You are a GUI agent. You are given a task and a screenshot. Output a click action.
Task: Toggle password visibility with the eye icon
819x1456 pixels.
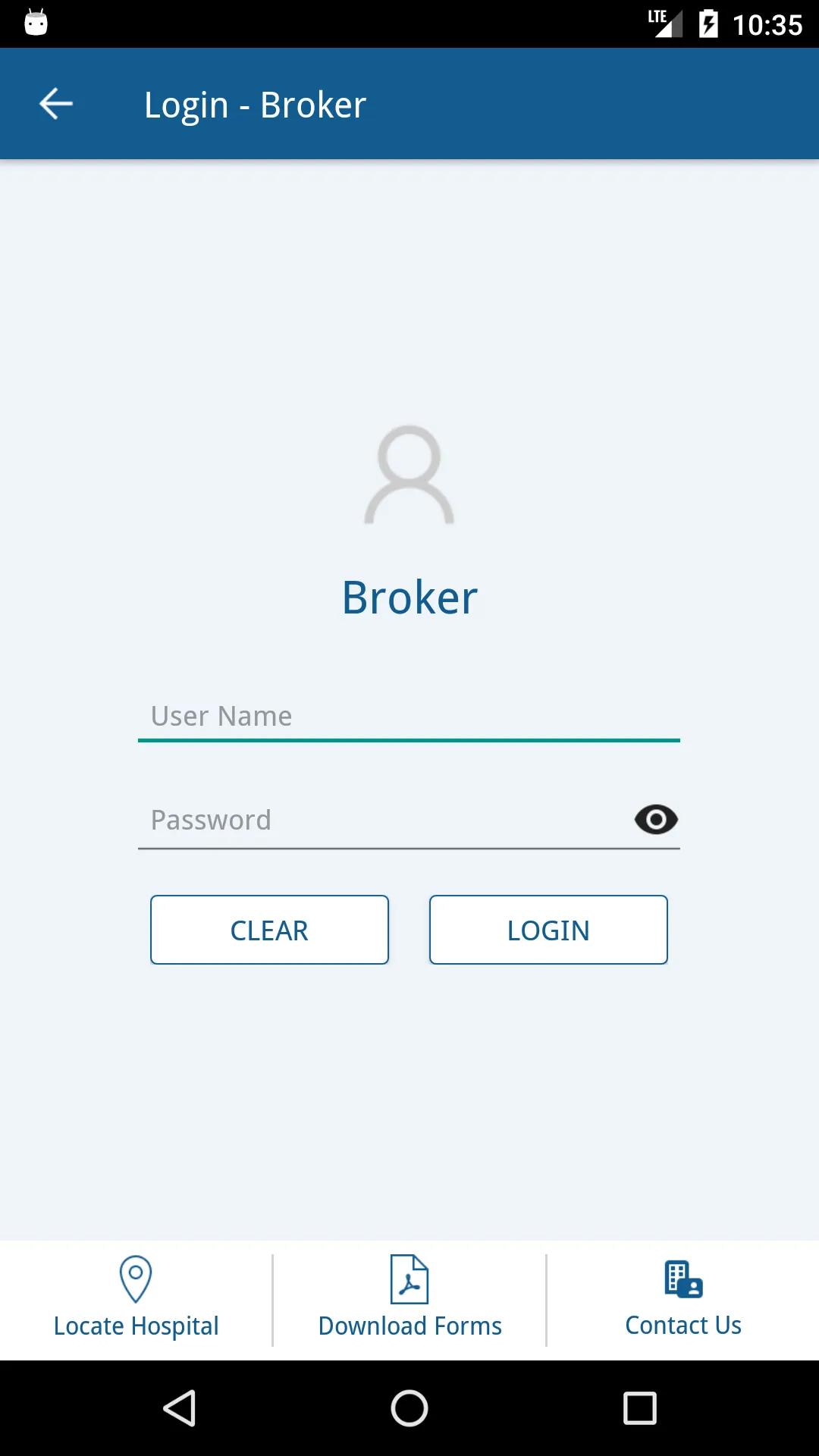tap(655, 819)
